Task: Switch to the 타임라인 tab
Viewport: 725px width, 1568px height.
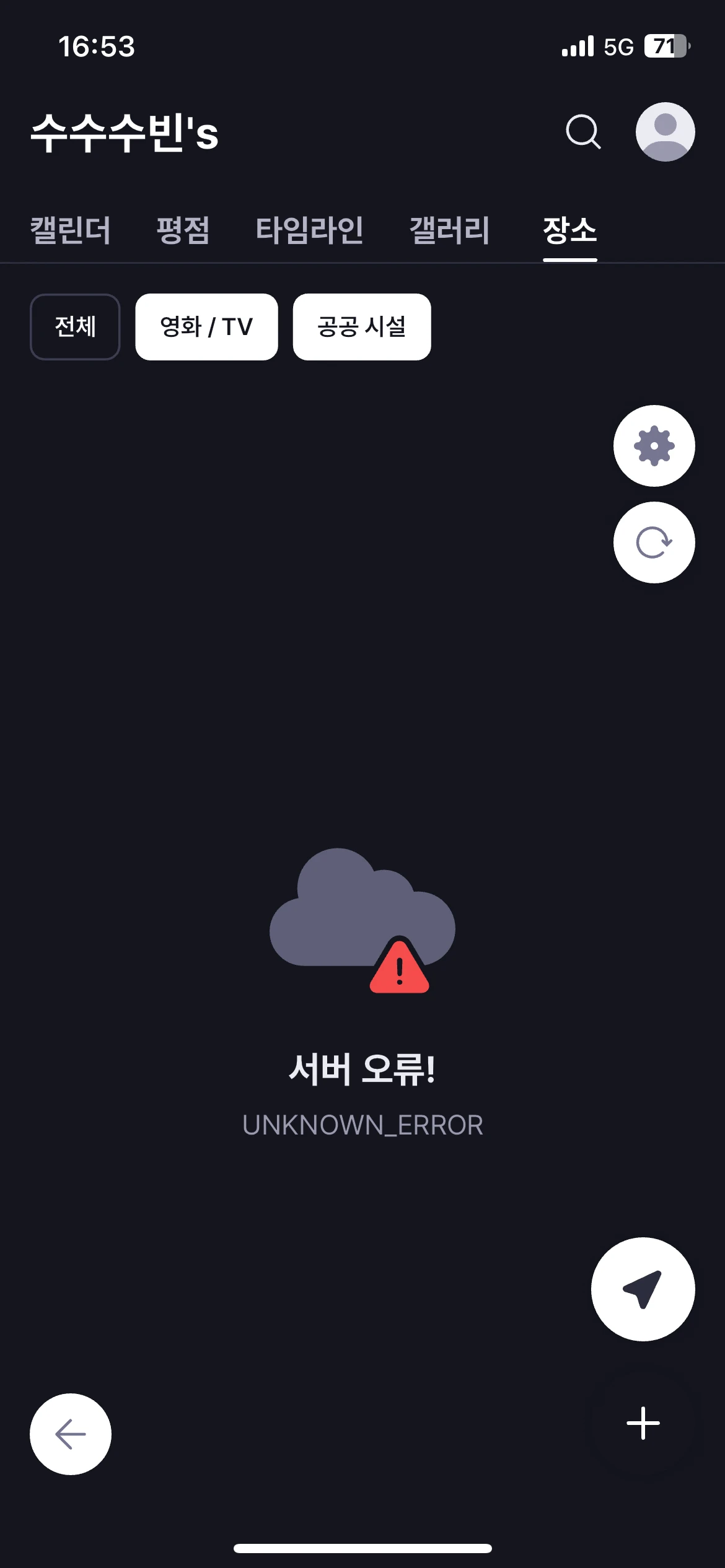Action: [309, 230]
